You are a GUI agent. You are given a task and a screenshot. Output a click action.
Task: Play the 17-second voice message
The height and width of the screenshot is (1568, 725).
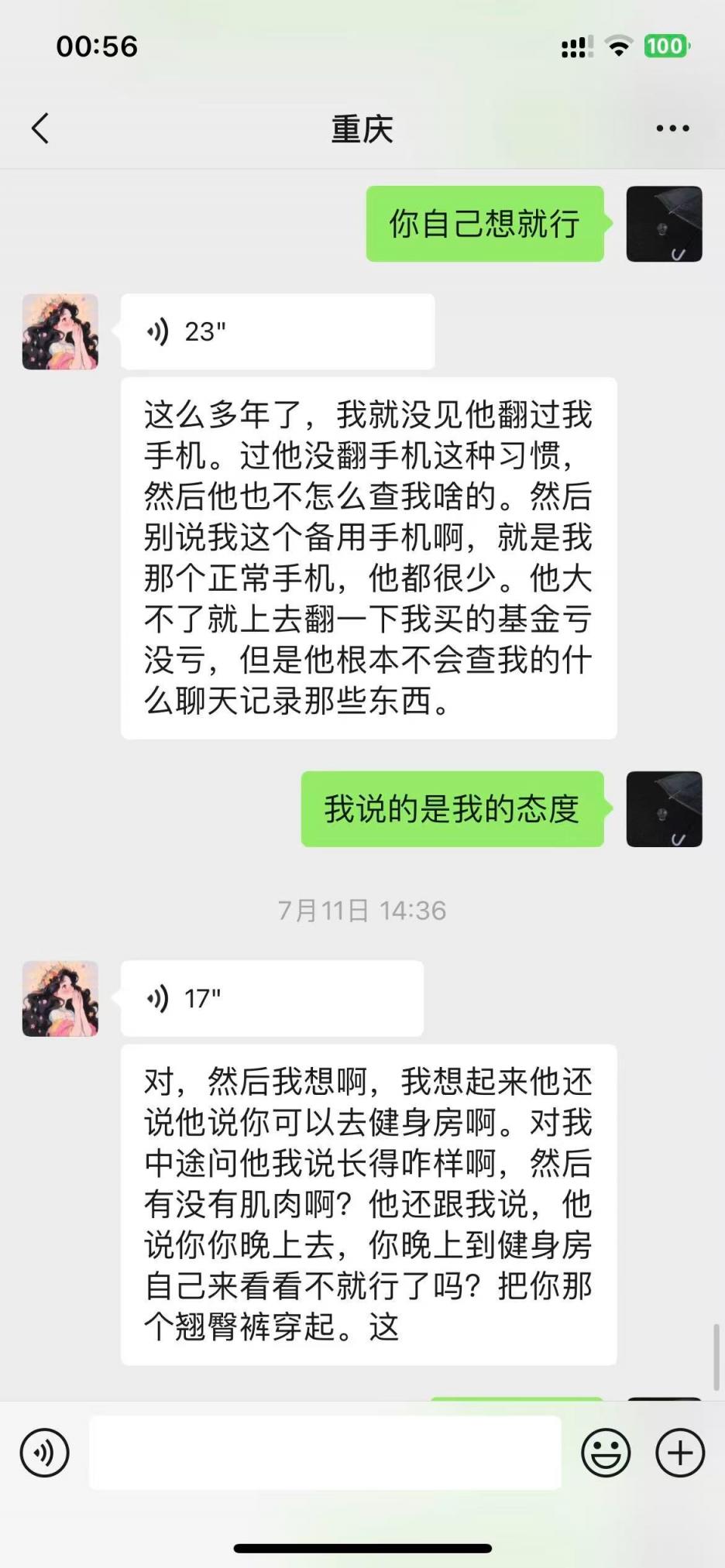(x=271, y=999)
